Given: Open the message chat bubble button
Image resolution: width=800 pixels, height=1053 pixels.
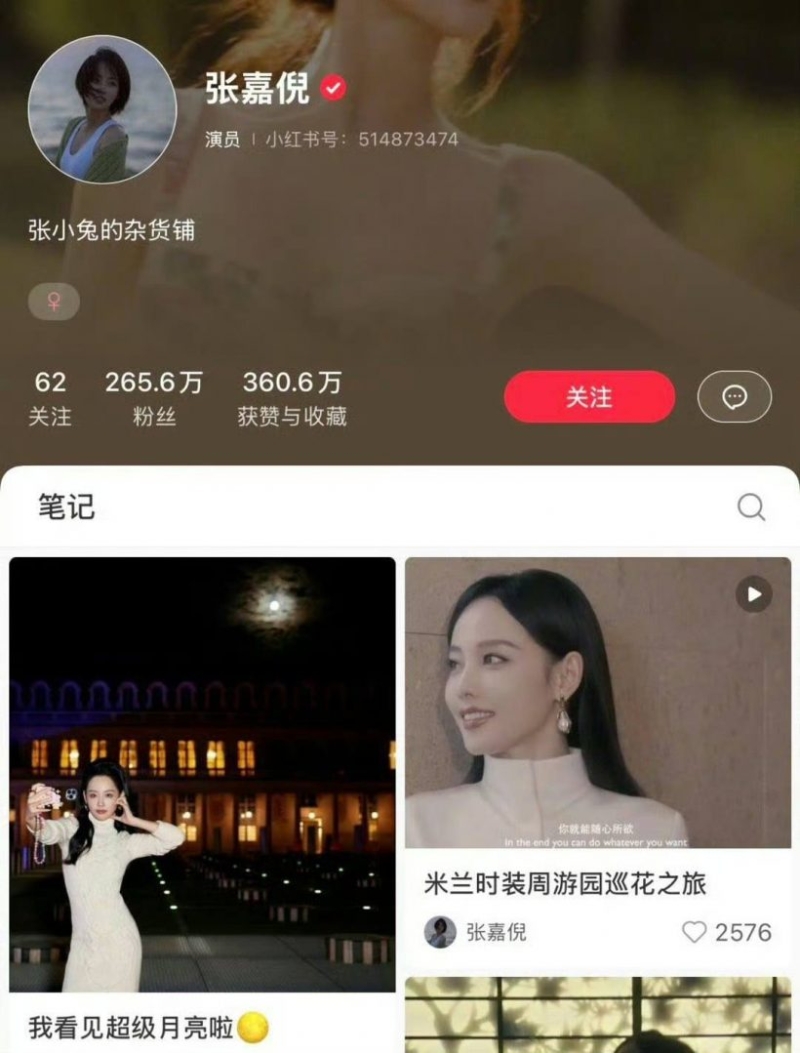Looking at the screenshot, I should [734, 397].
